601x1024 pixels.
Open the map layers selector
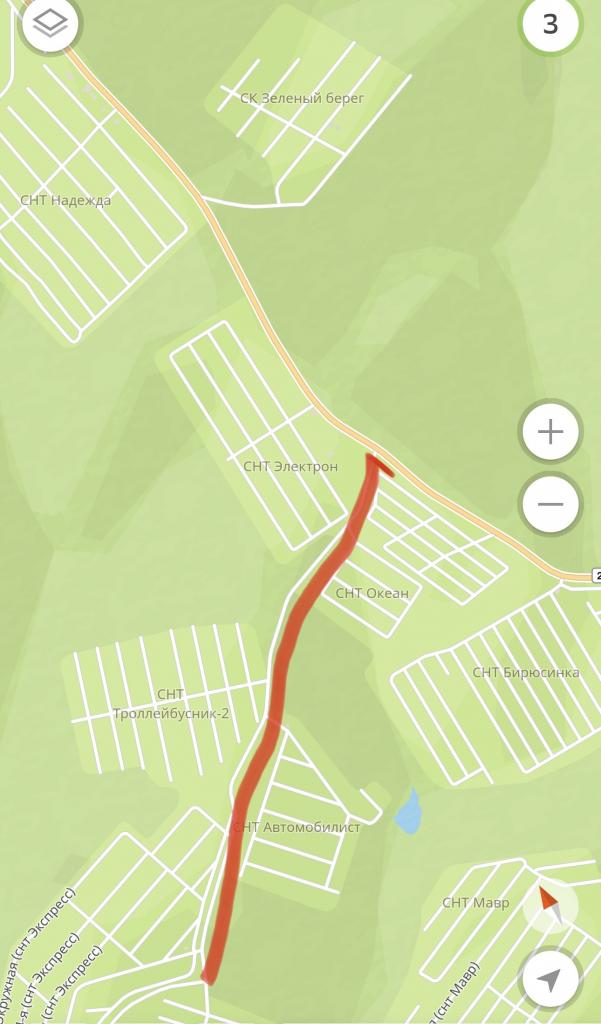coord(50,23)
